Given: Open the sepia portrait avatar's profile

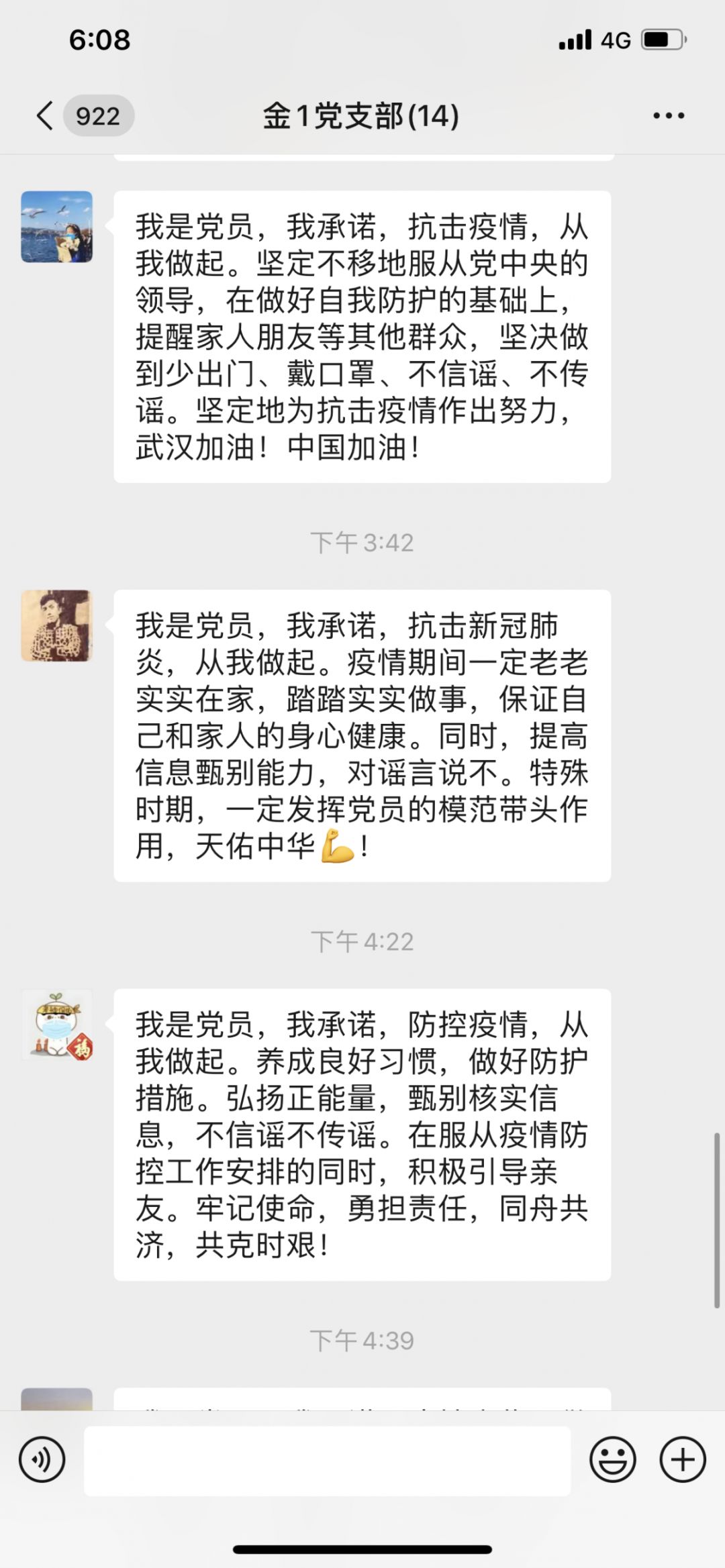Looking at the screenshot, I should tap(57, 625).
